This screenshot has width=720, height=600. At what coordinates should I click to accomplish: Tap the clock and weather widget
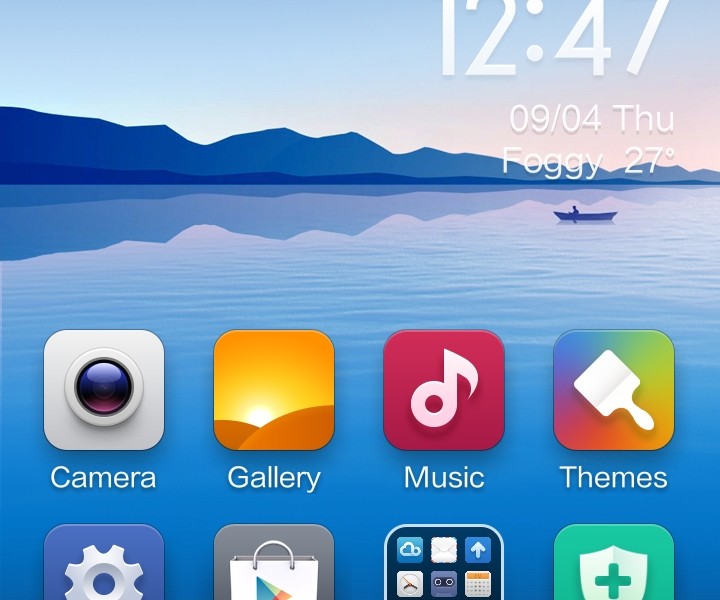[560, 90]
